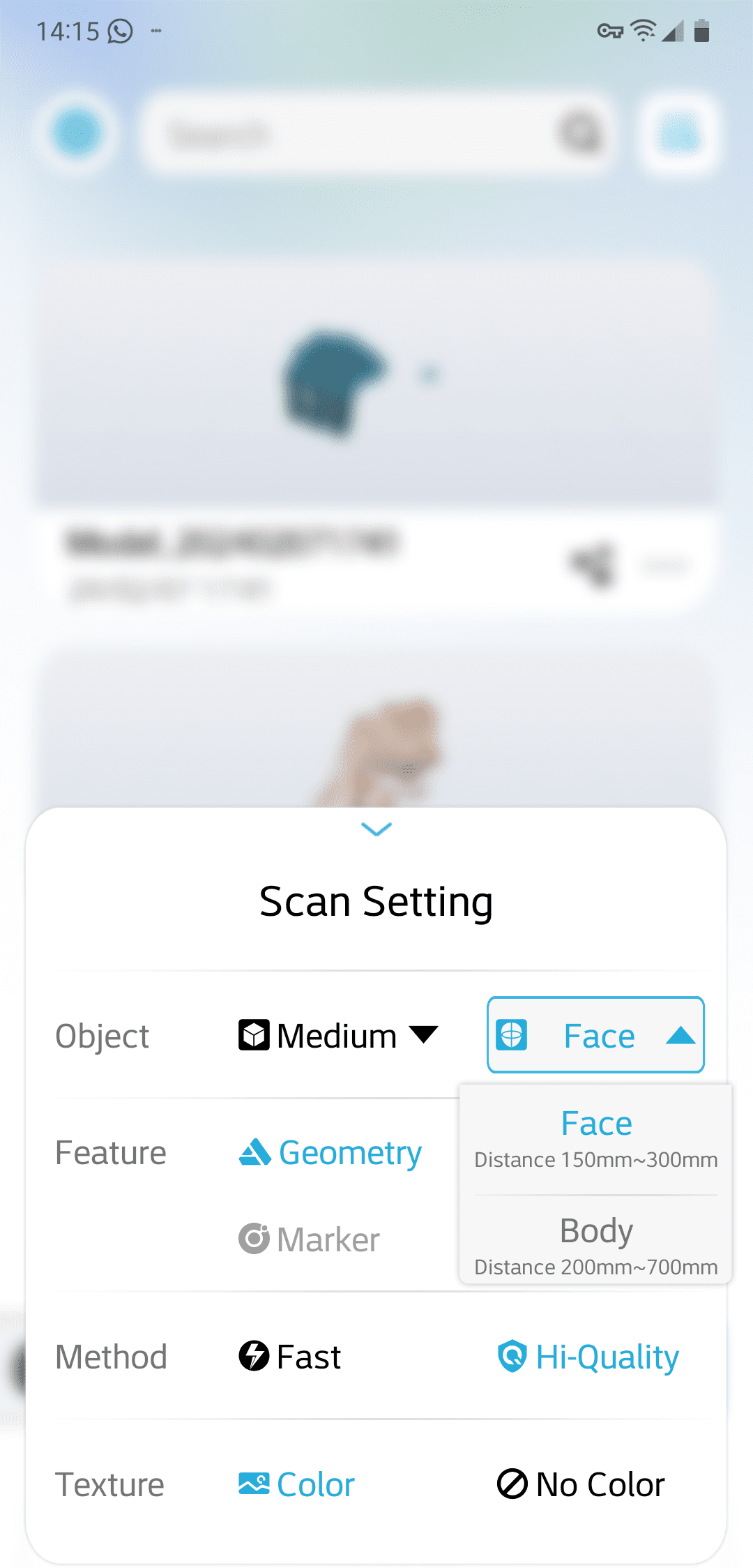Open the Medium object size dropdown
Screen dimensions: 753x1568
[x=338, y=1036]
